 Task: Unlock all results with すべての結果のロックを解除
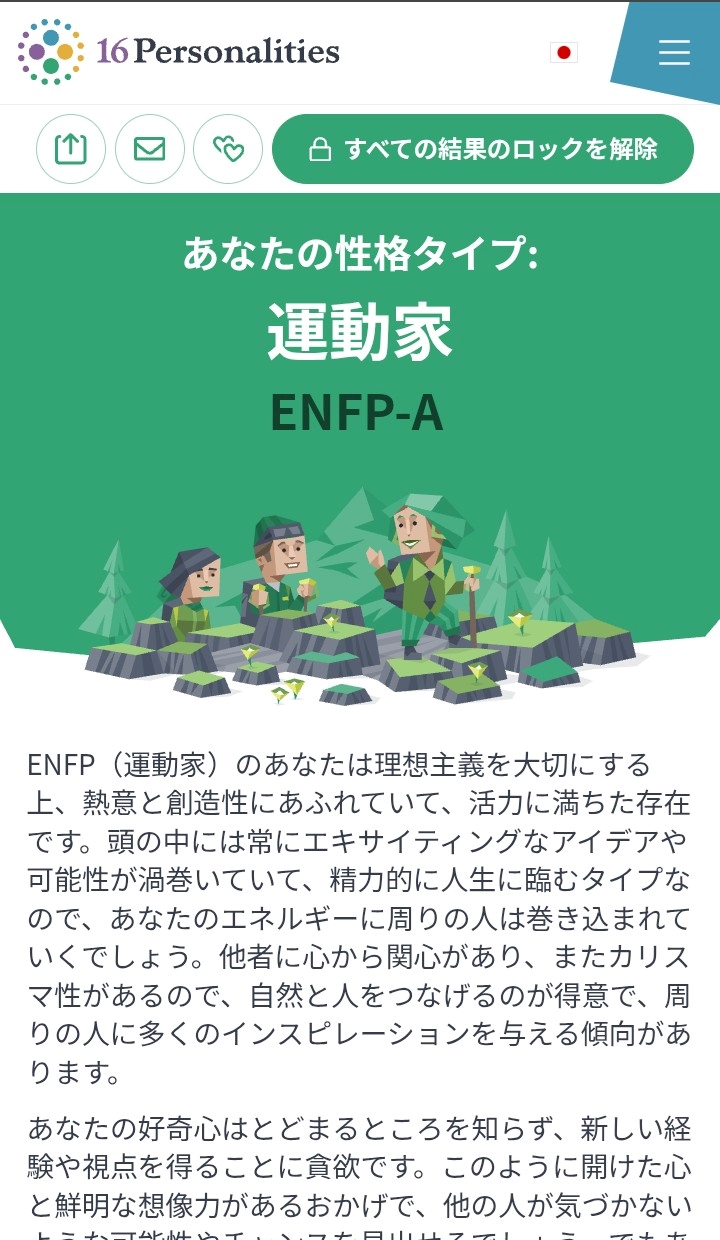point(483,149)
